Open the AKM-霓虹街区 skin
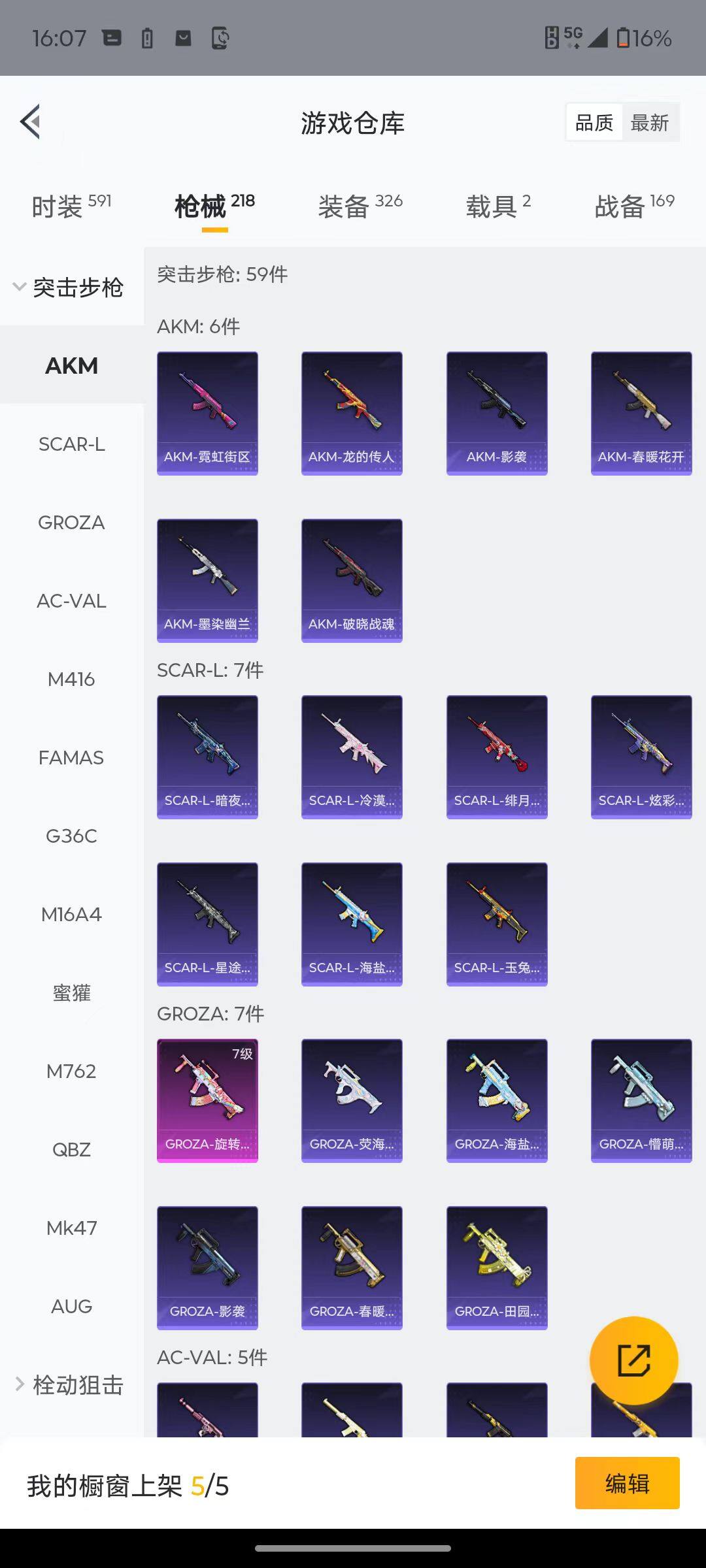706x1568 pixels. pos(207,414)
